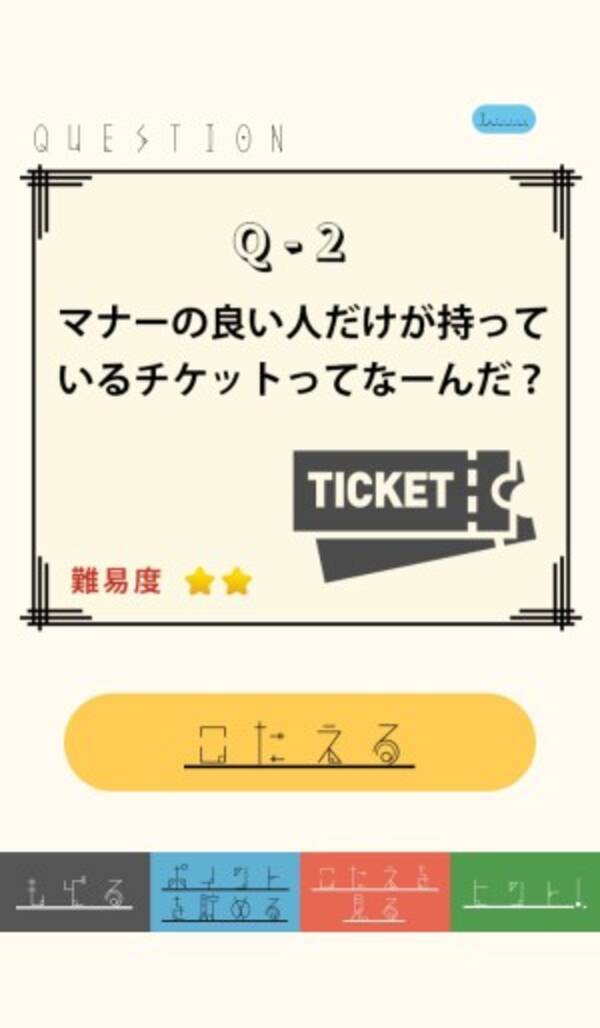Tap the small blue pill button at top
The width and height of the screenshot is (600, 1028).
[x=504, y=120]
